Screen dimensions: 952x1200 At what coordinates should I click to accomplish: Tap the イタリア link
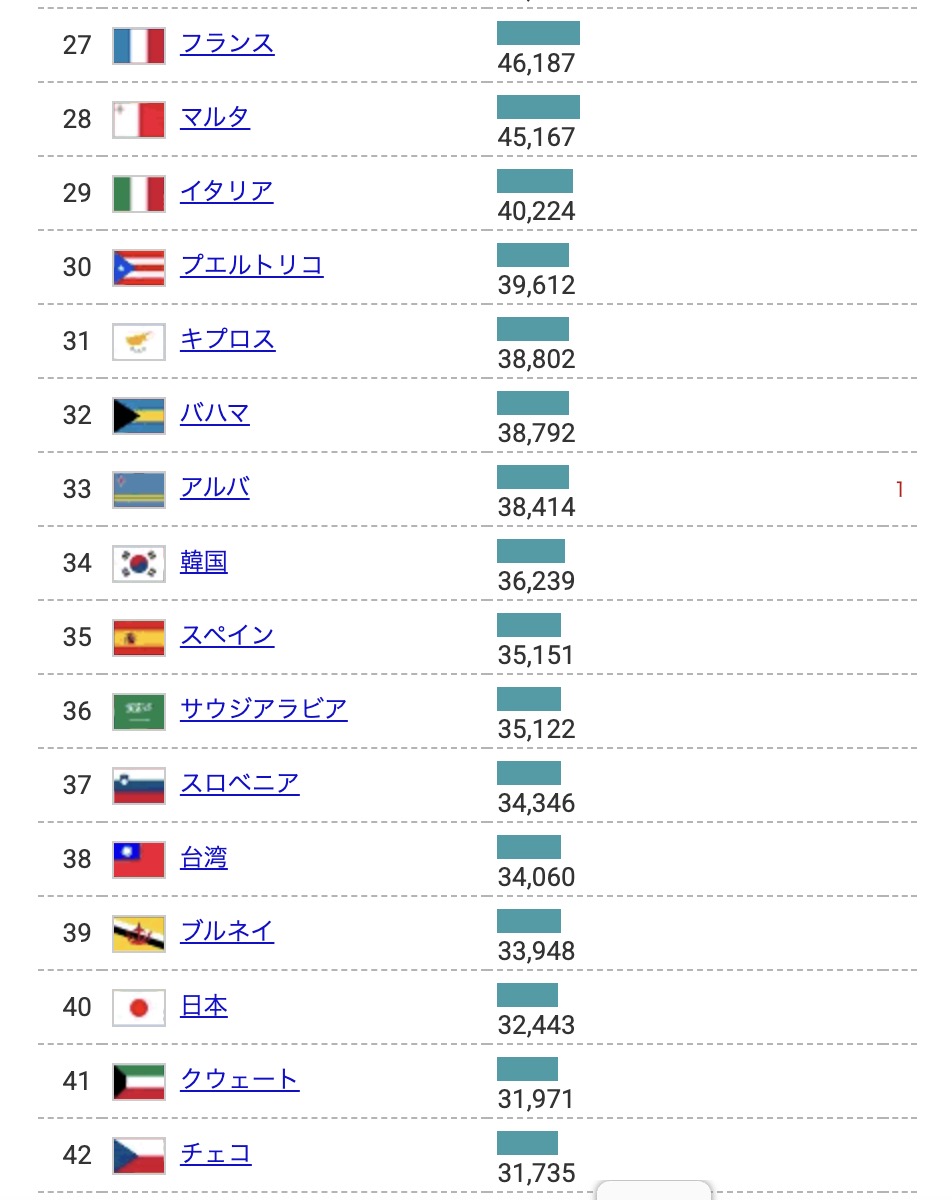(x=226, y=192)
